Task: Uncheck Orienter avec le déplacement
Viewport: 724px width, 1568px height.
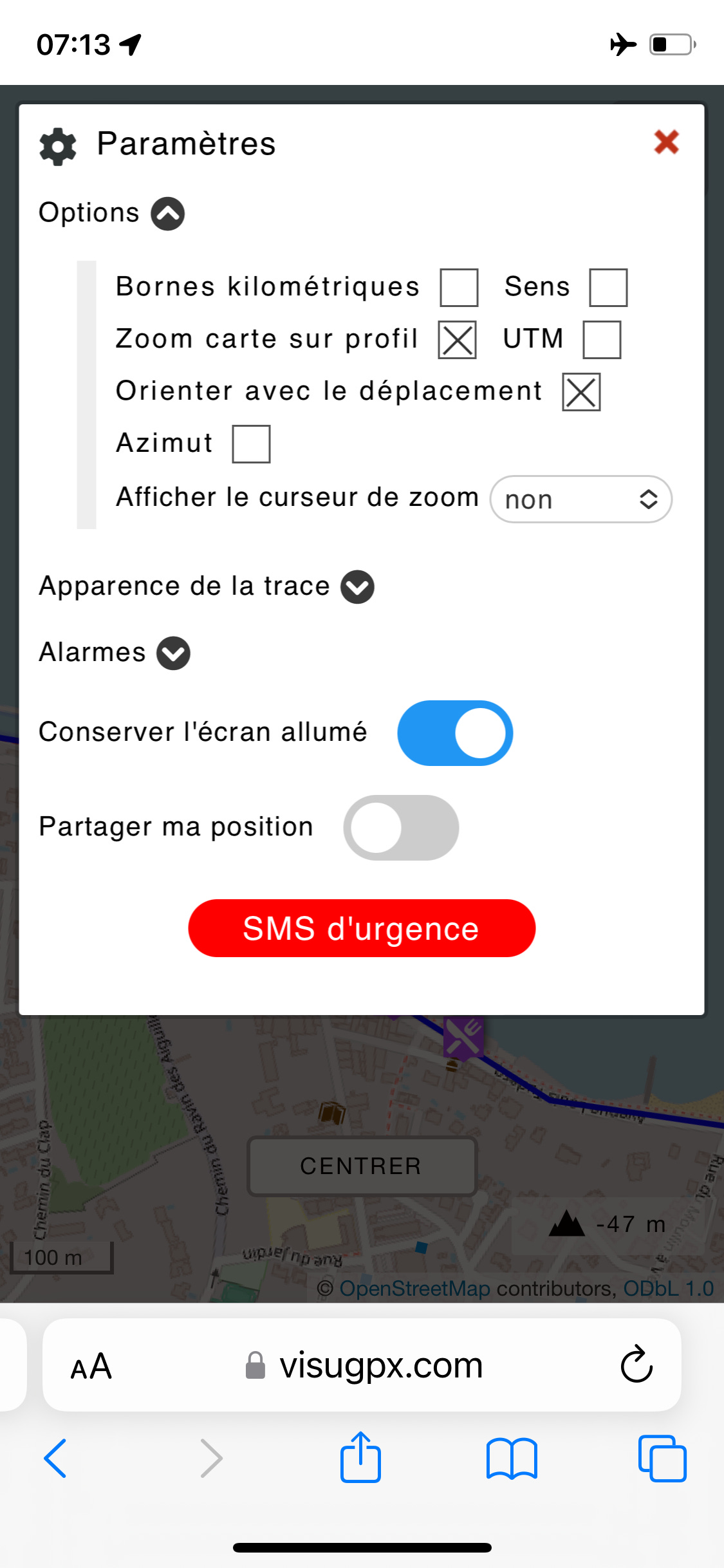Action: point(581,392)
